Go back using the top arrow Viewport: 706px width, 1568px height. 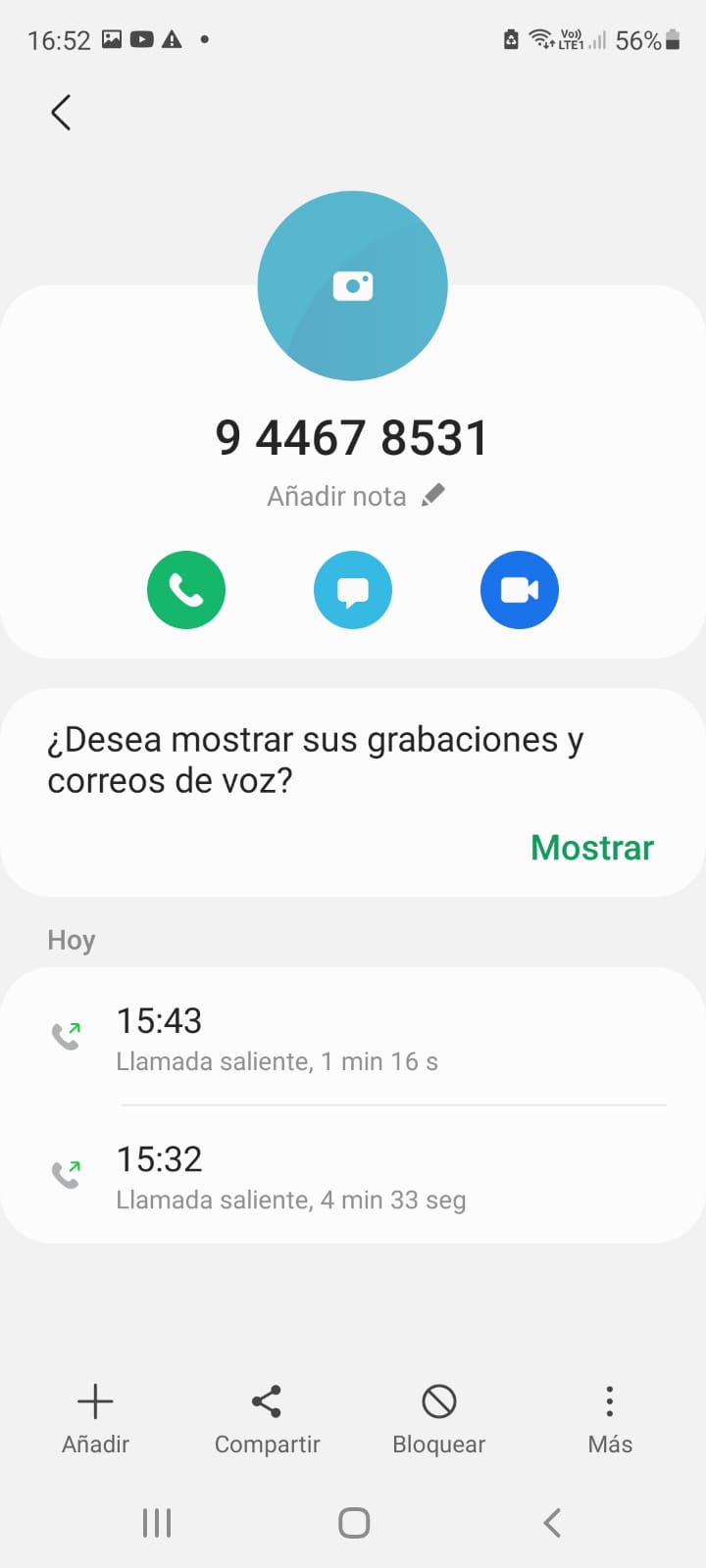tap(61, 113)
